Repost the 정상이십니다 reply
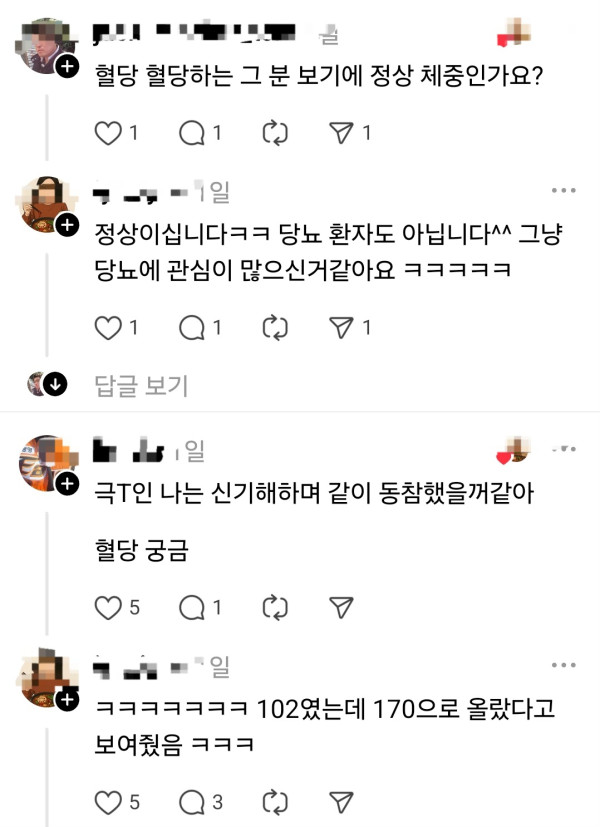 [x=274, y=326]
